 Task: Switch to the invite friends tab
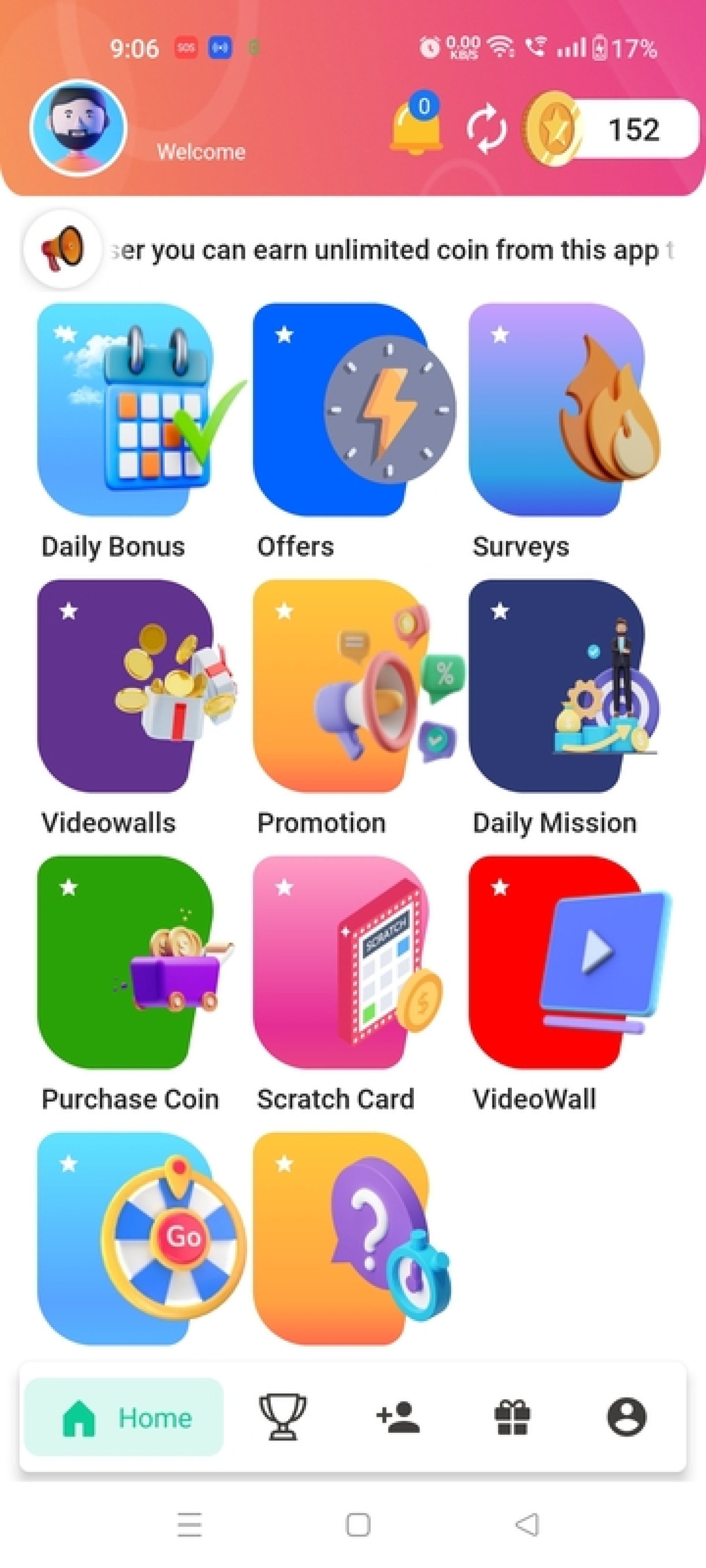pyautogui.click(x=398, y=1417)
